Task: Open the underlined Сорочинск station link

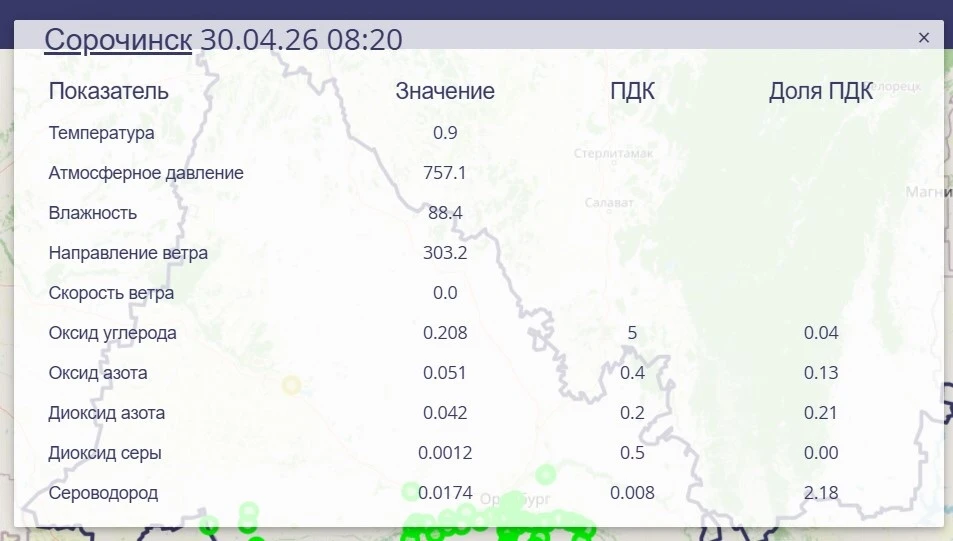Action: [118, 40]
